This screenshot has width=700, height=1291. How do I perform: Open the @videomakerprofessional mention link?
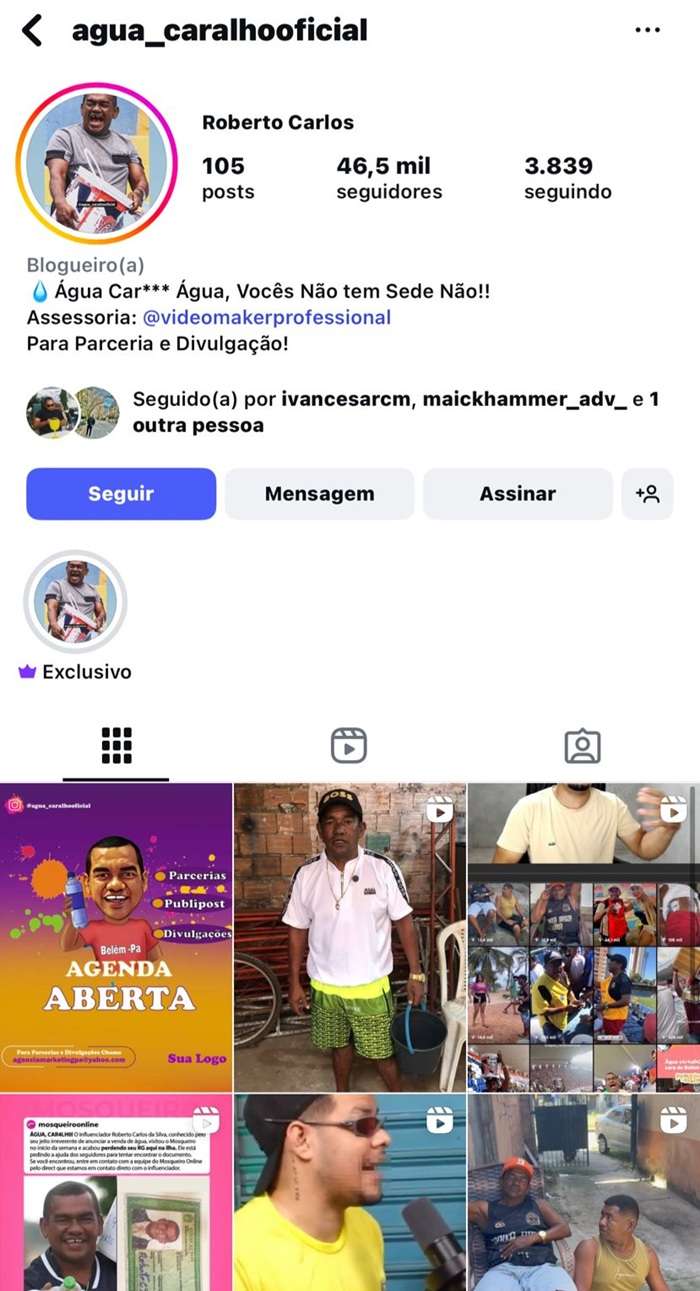click(x=266, y=318)
